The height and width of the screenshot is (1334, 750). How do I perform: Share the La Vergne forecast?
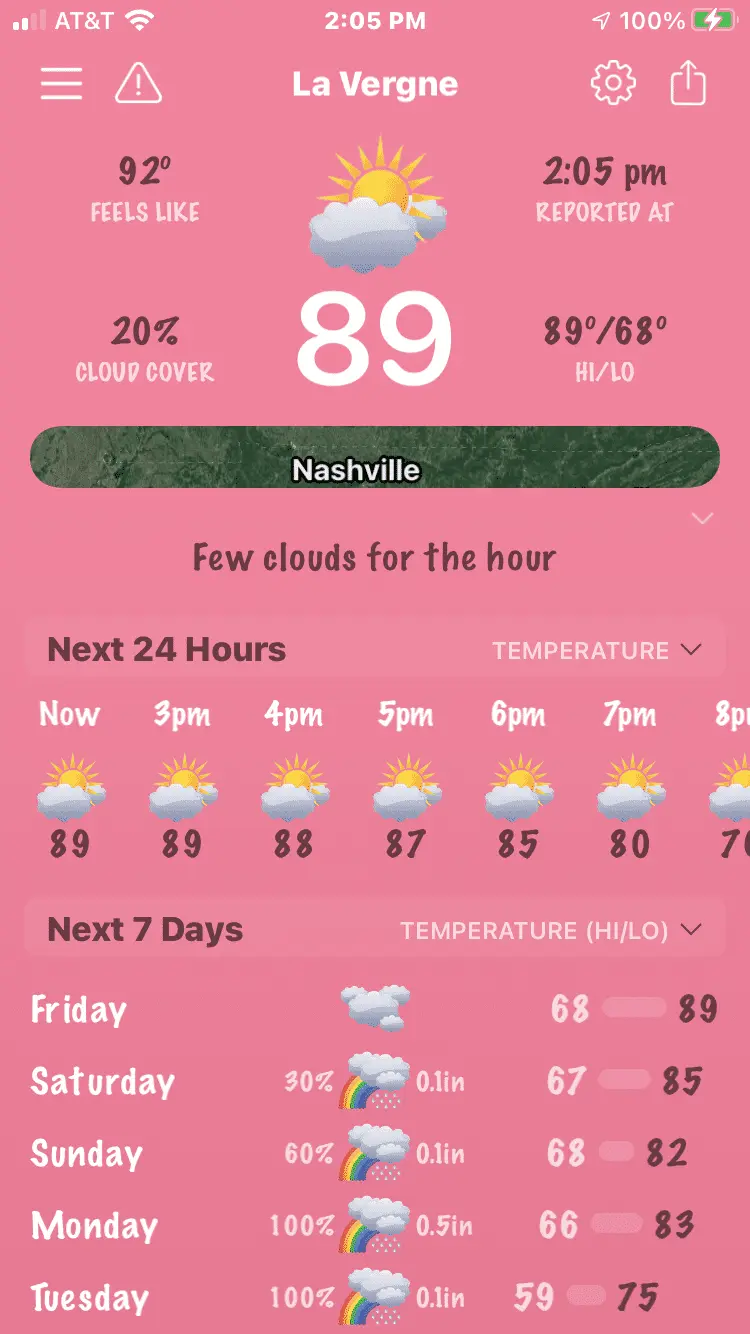(x=688, y=84)
